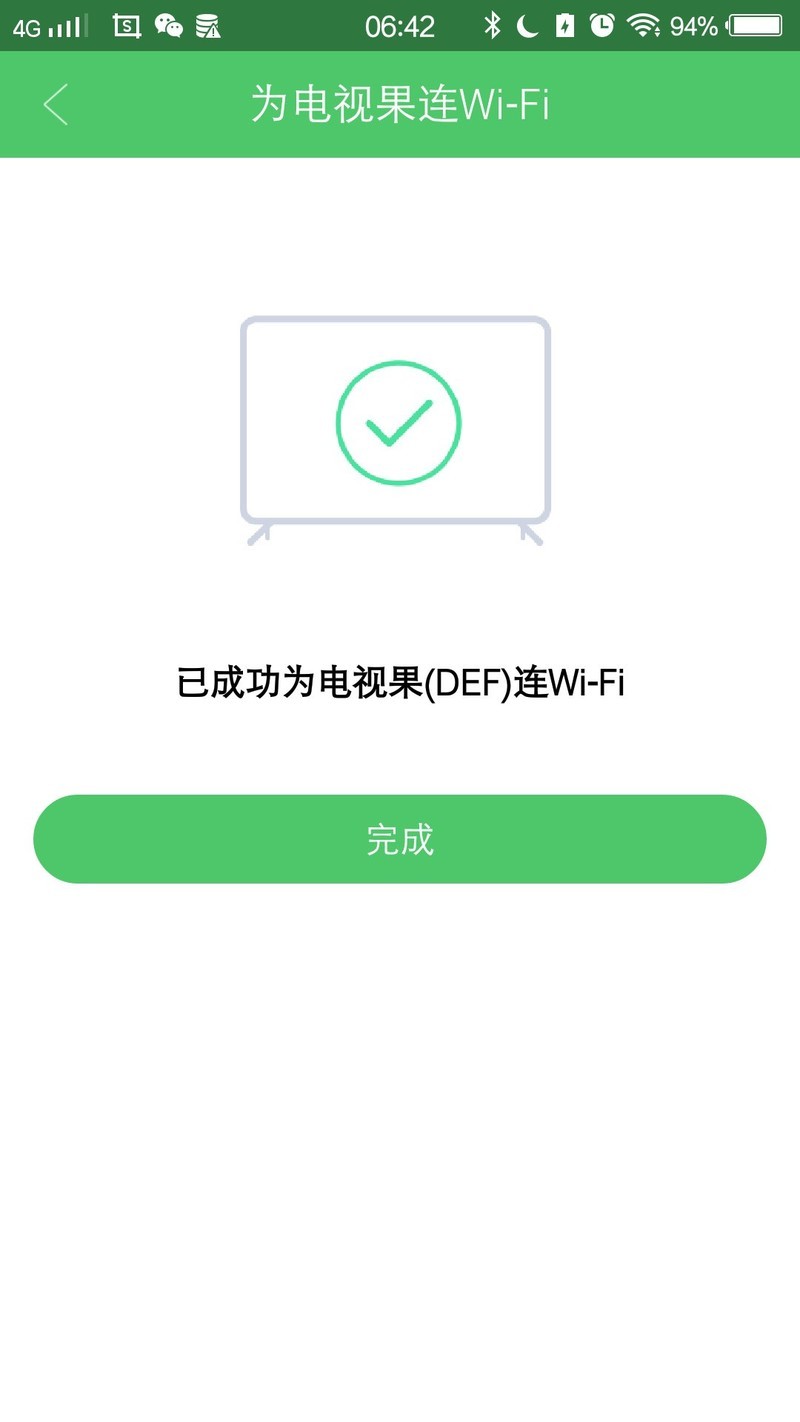Tap the 完成 button to finish setup
The height and width of the screenshot is (1422, 800).
[x=399, y=839]
